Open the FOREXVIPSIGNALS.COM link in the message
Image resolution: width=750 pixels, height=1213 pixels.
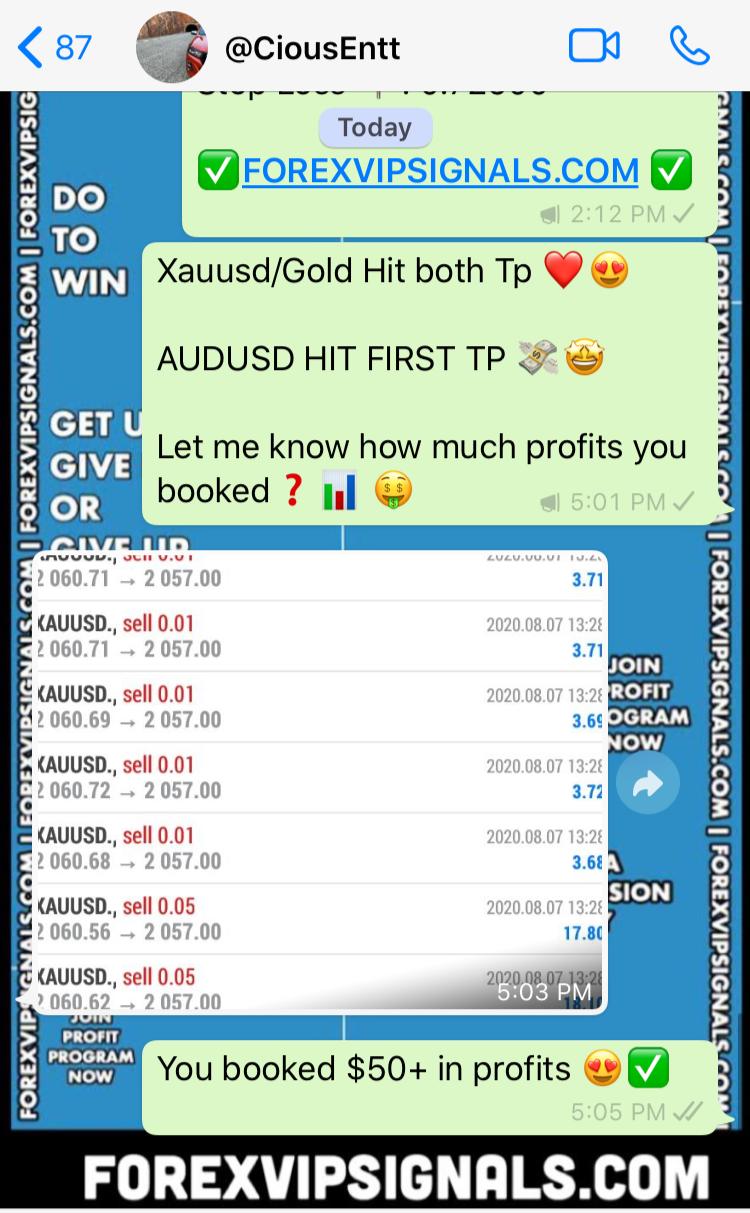click(440, 171)
